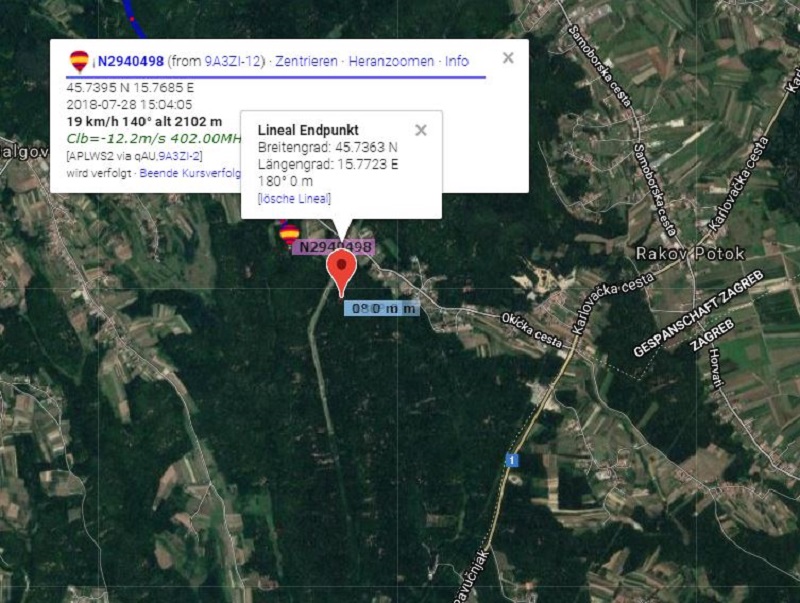Viewport: 800px width, 603px height.
Task: Close the Lineal Endpunkt popup
Action: (421, 130)
